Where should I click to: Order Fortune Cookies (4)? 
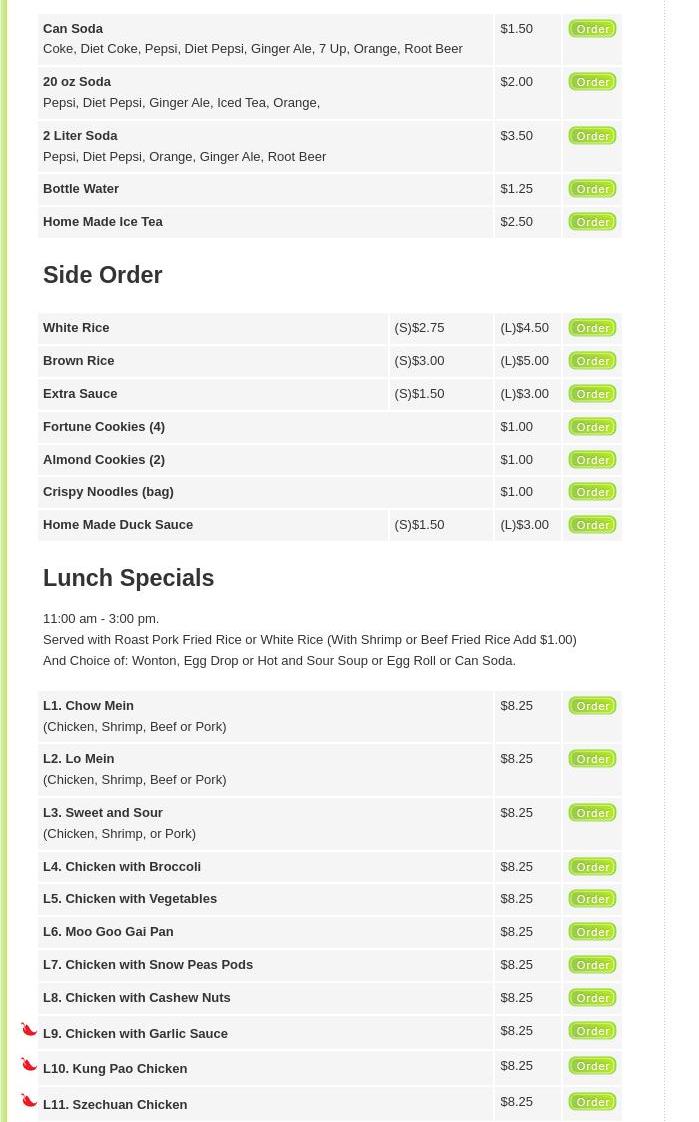click(592, 426)
